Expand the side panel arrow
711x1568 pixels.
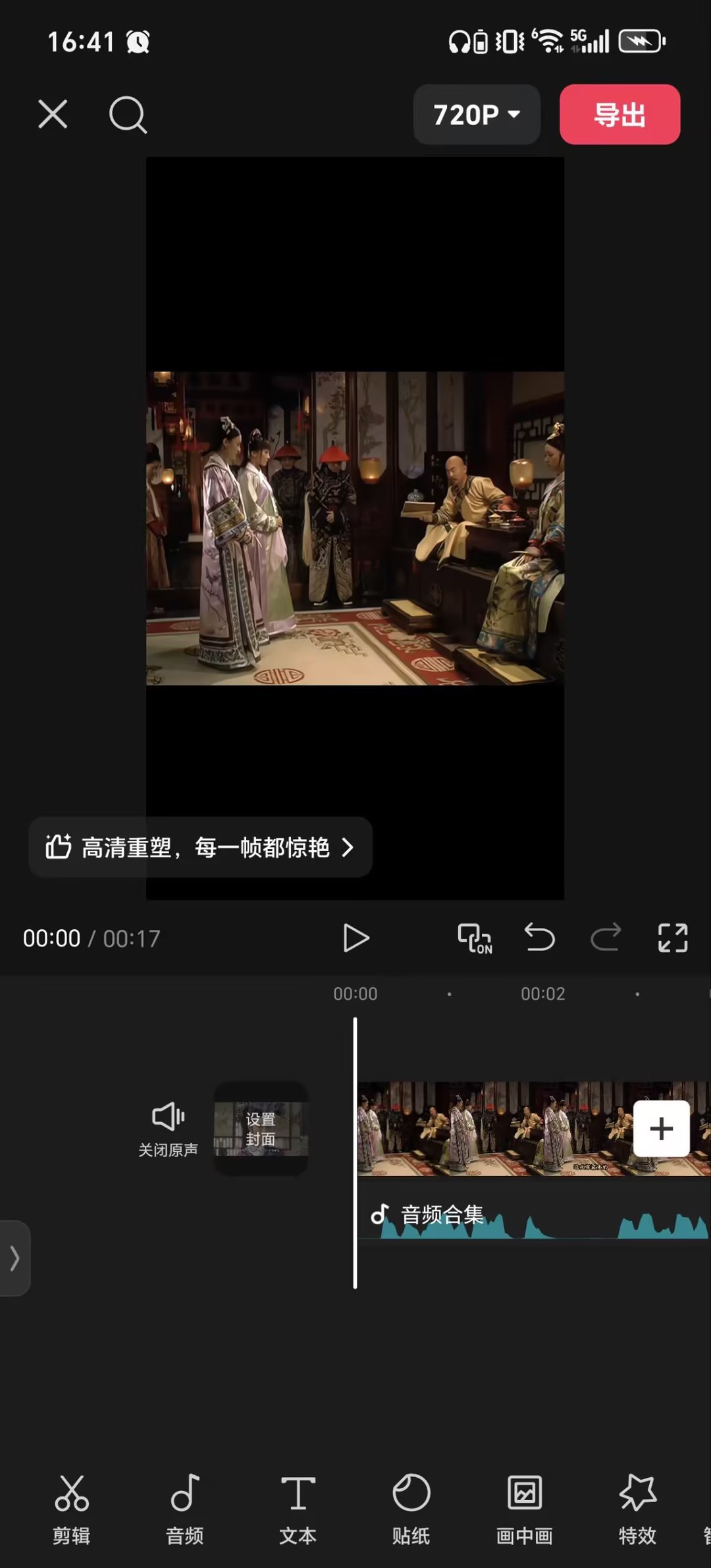(14, 1258)
